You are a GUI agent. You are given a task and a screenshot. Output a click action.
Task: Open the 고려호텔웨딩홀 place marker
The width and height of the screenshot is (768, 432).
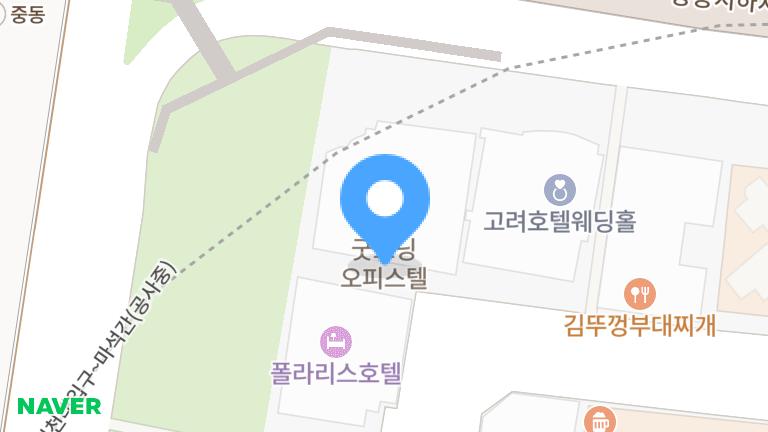pyautogui.click(x=559, y=188)
